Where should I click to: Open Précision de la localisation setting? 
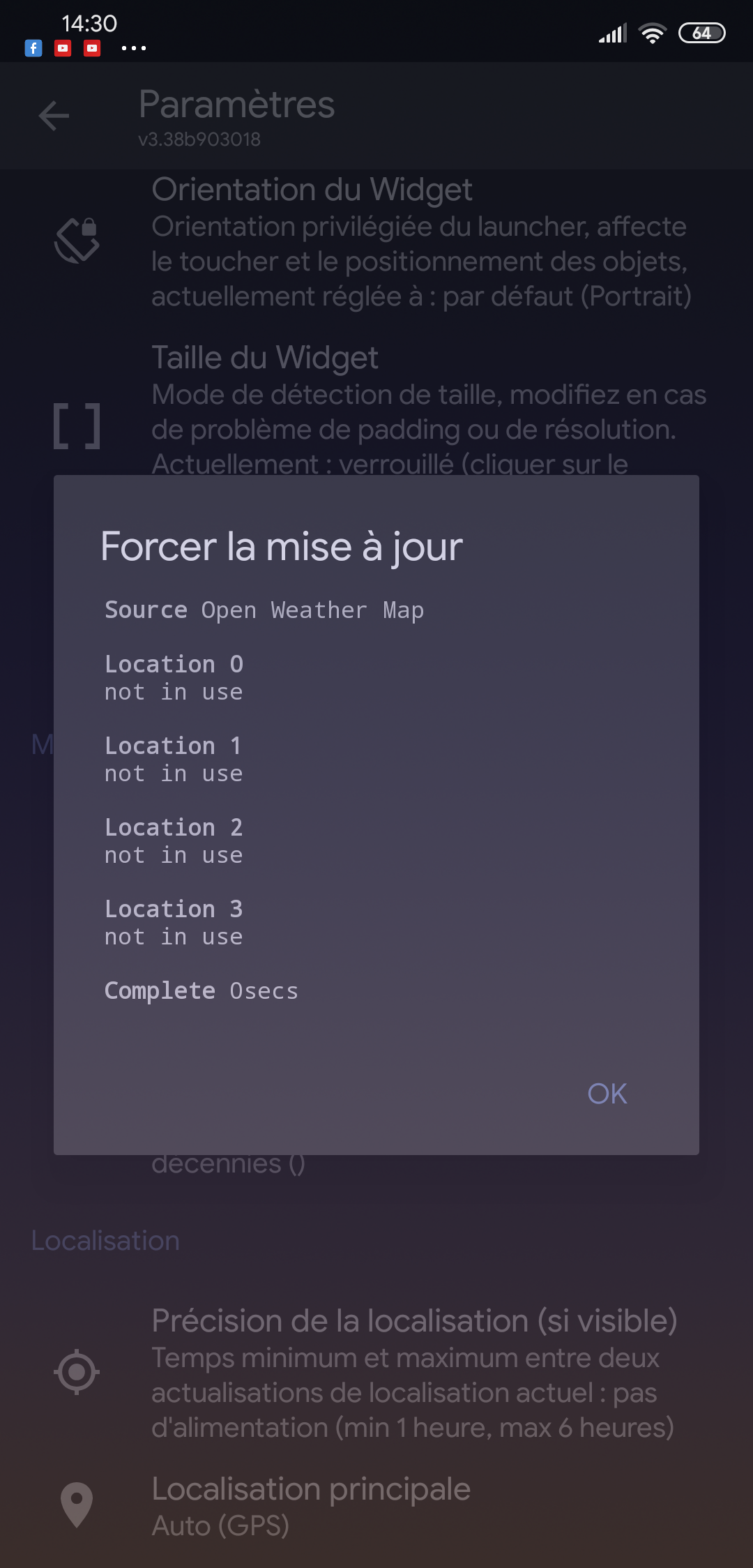(376, 1373)
